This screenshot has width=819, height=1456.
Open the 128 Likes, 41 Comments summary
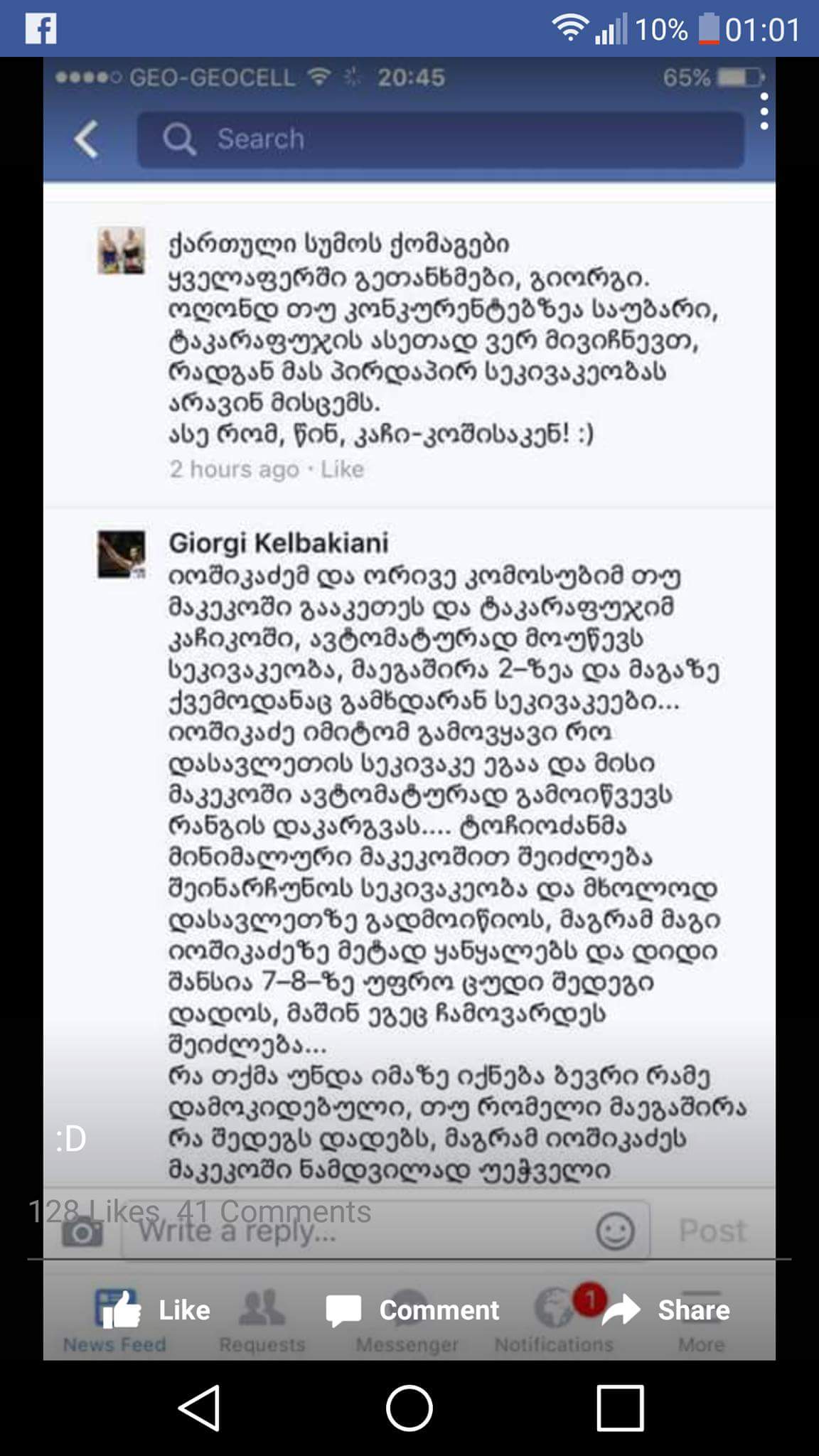point(200,1211)
